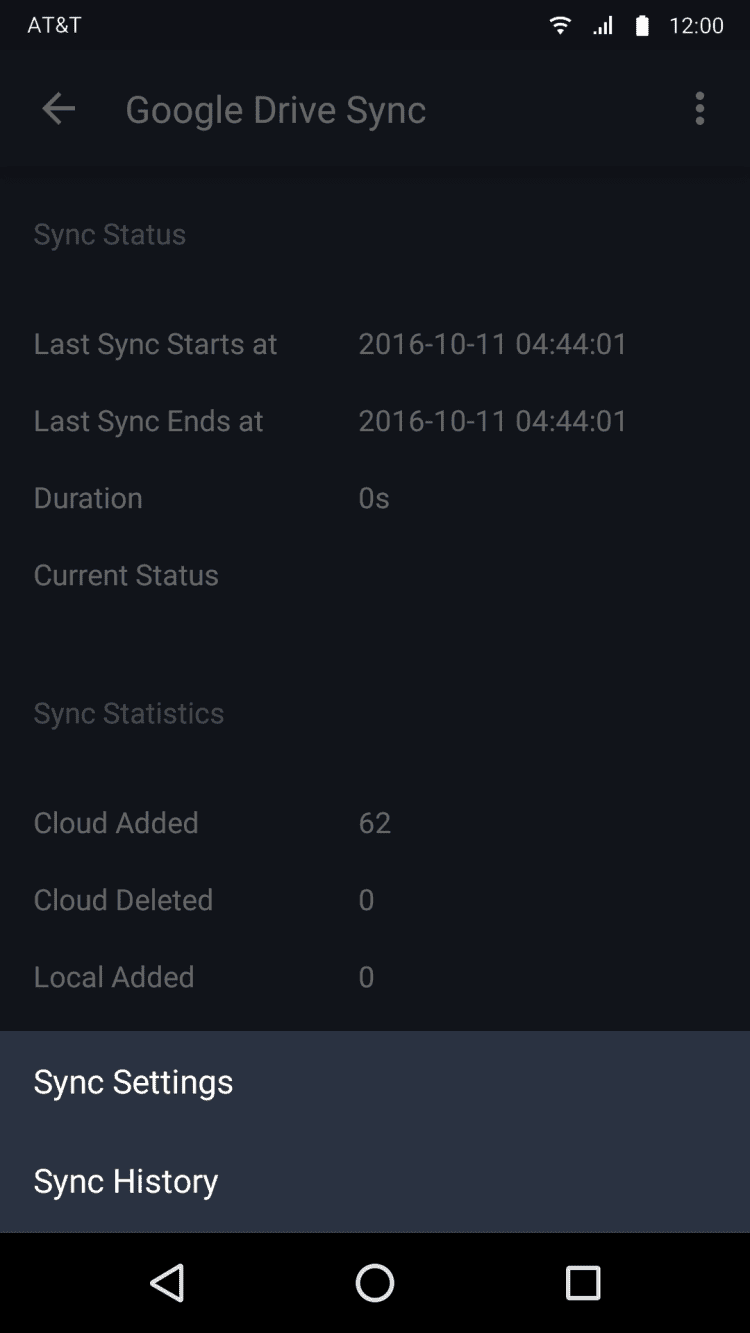
Task: Tap the system home button
Action: pos(375,1283)
